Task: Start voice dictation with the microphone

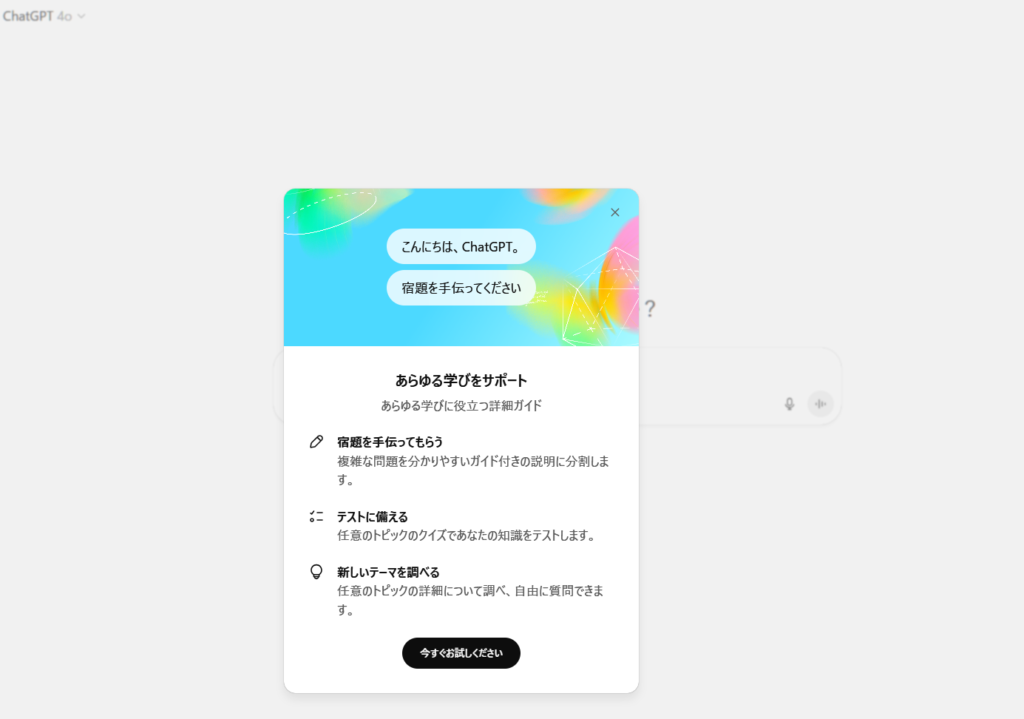Action: tap(789, 404)
